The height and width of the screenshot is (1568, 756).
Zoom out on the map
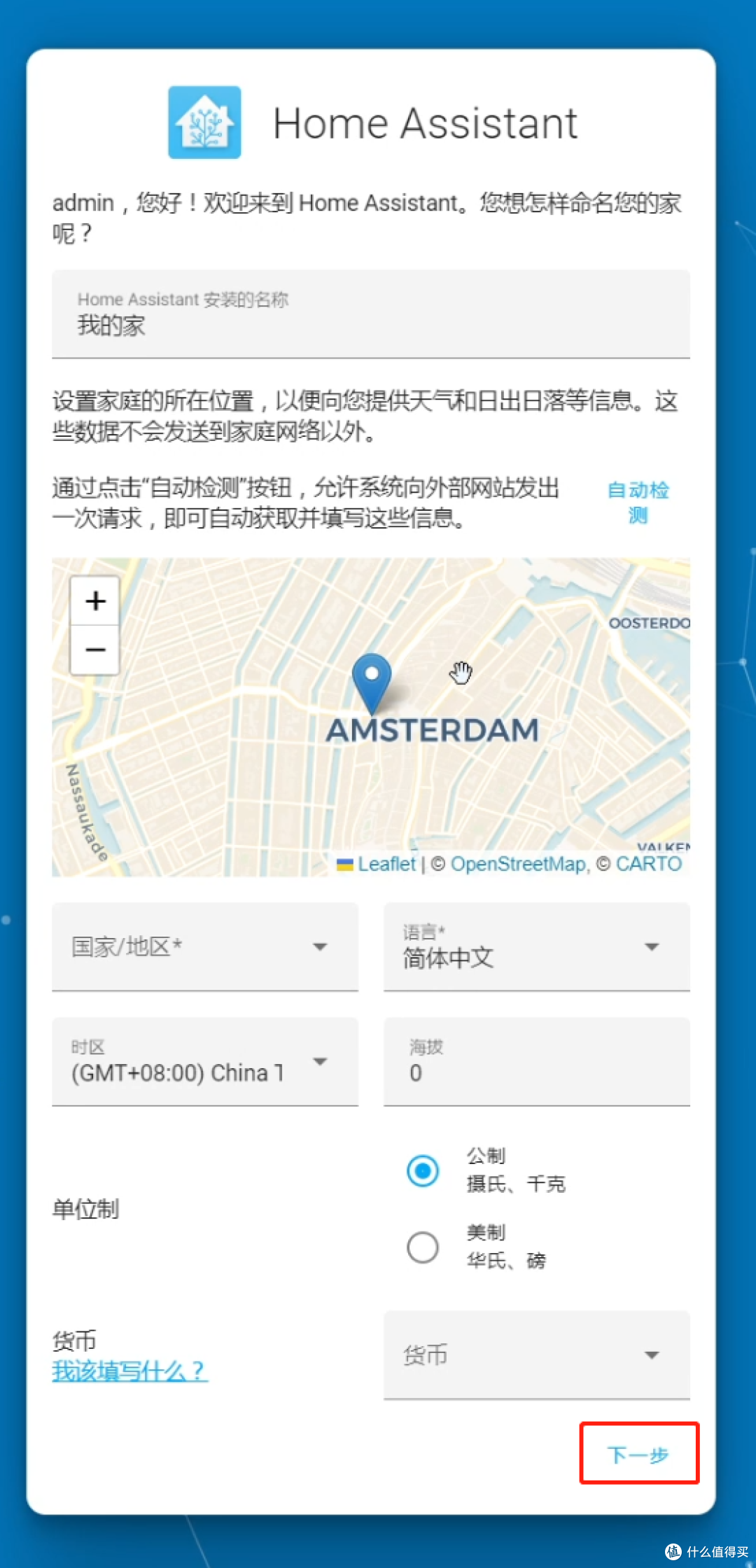click(95, 650)
